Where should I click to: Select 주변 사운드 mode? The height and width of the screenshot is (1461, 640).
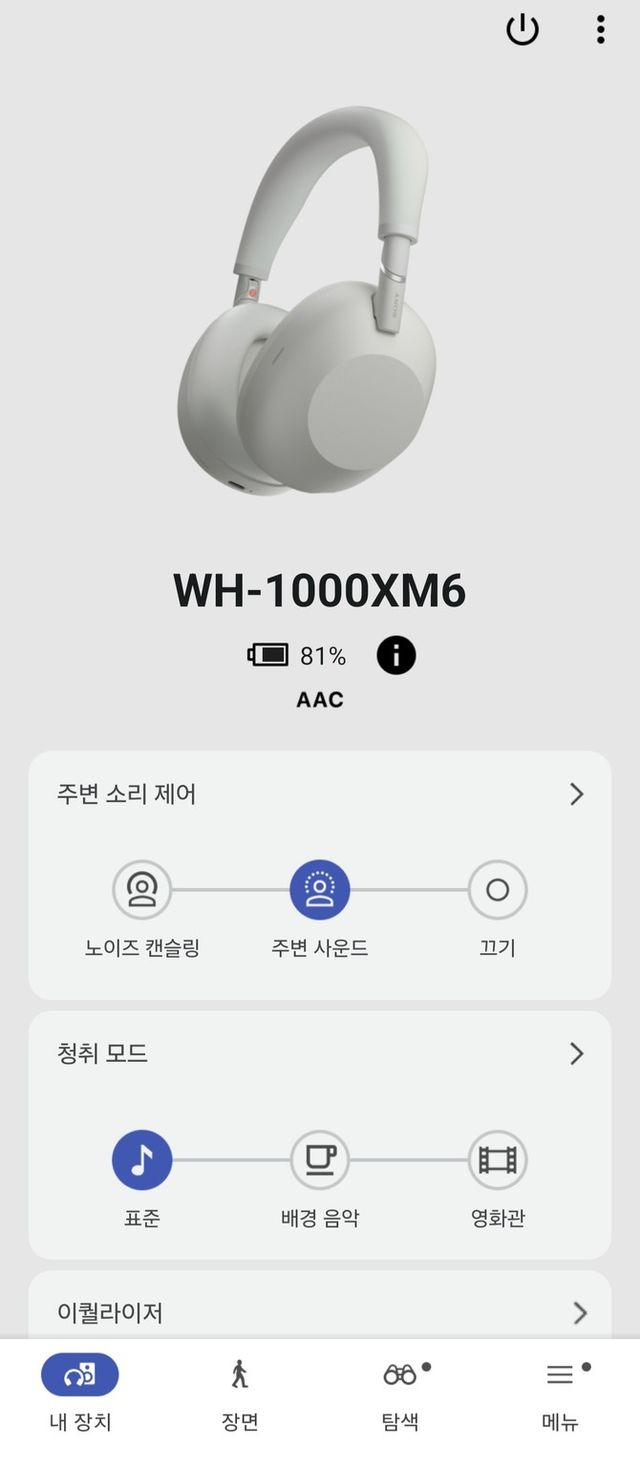pos(319,890)
